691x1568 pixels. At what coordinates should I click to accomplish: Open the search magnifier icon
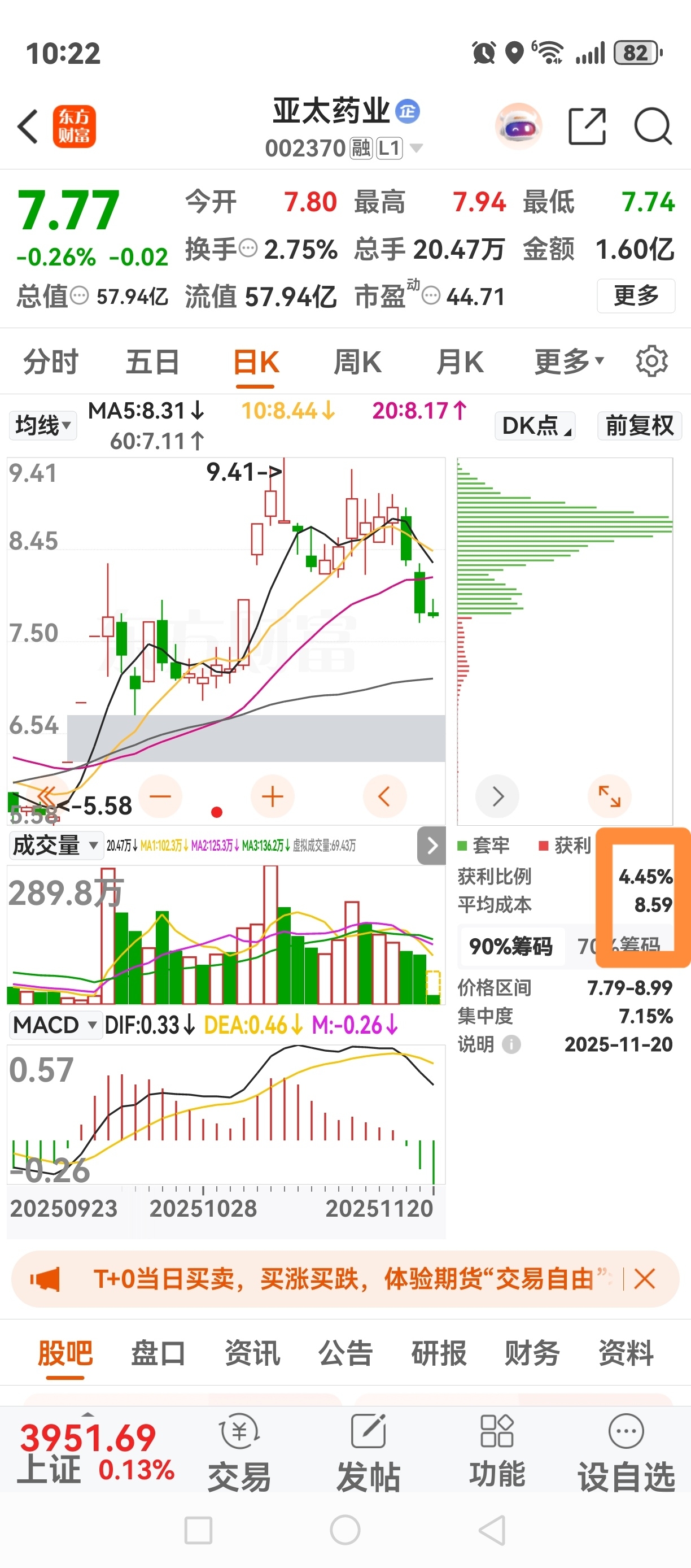652,127
